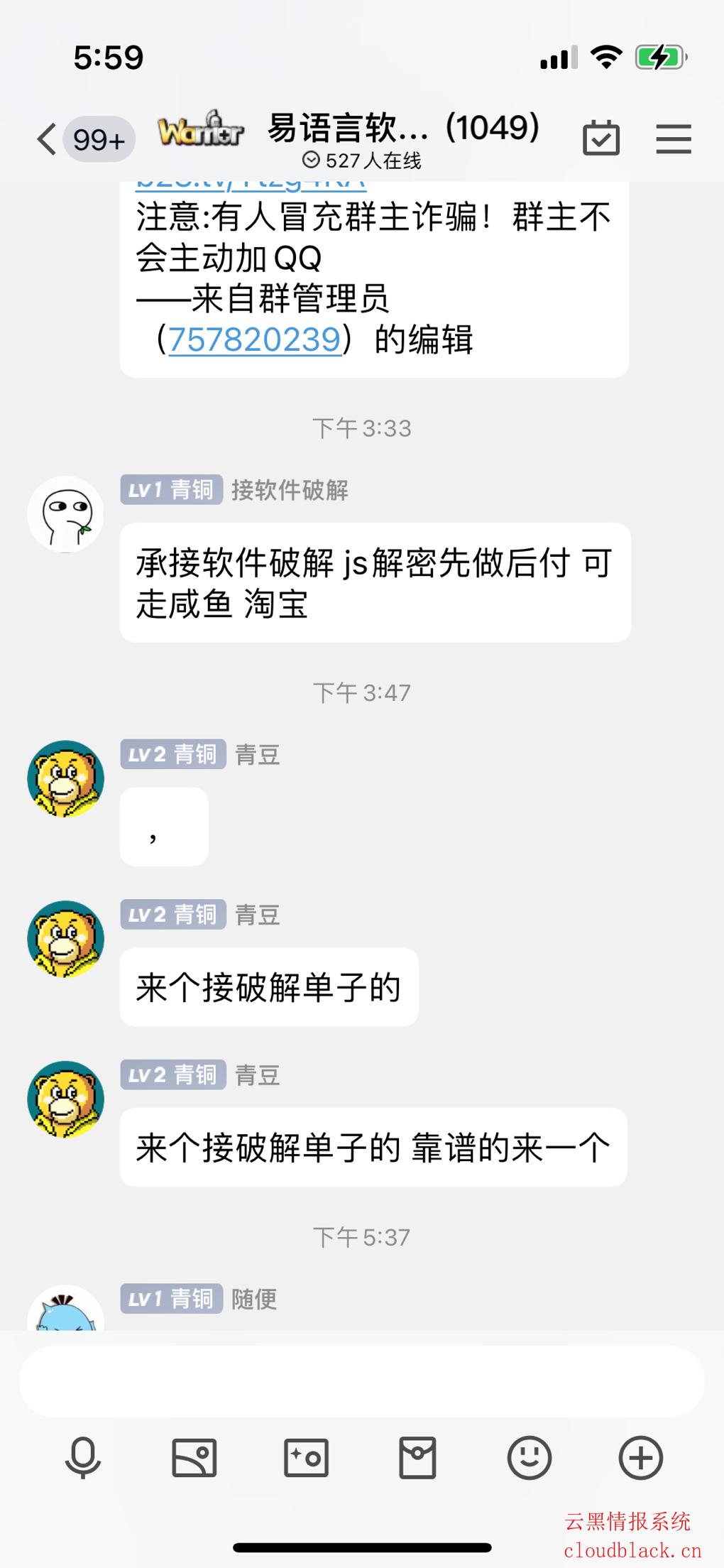The height and width of the screenshot is (1568, 724).
Task: Open the profile avatar of 接软件破解
Action: (65, 514)
